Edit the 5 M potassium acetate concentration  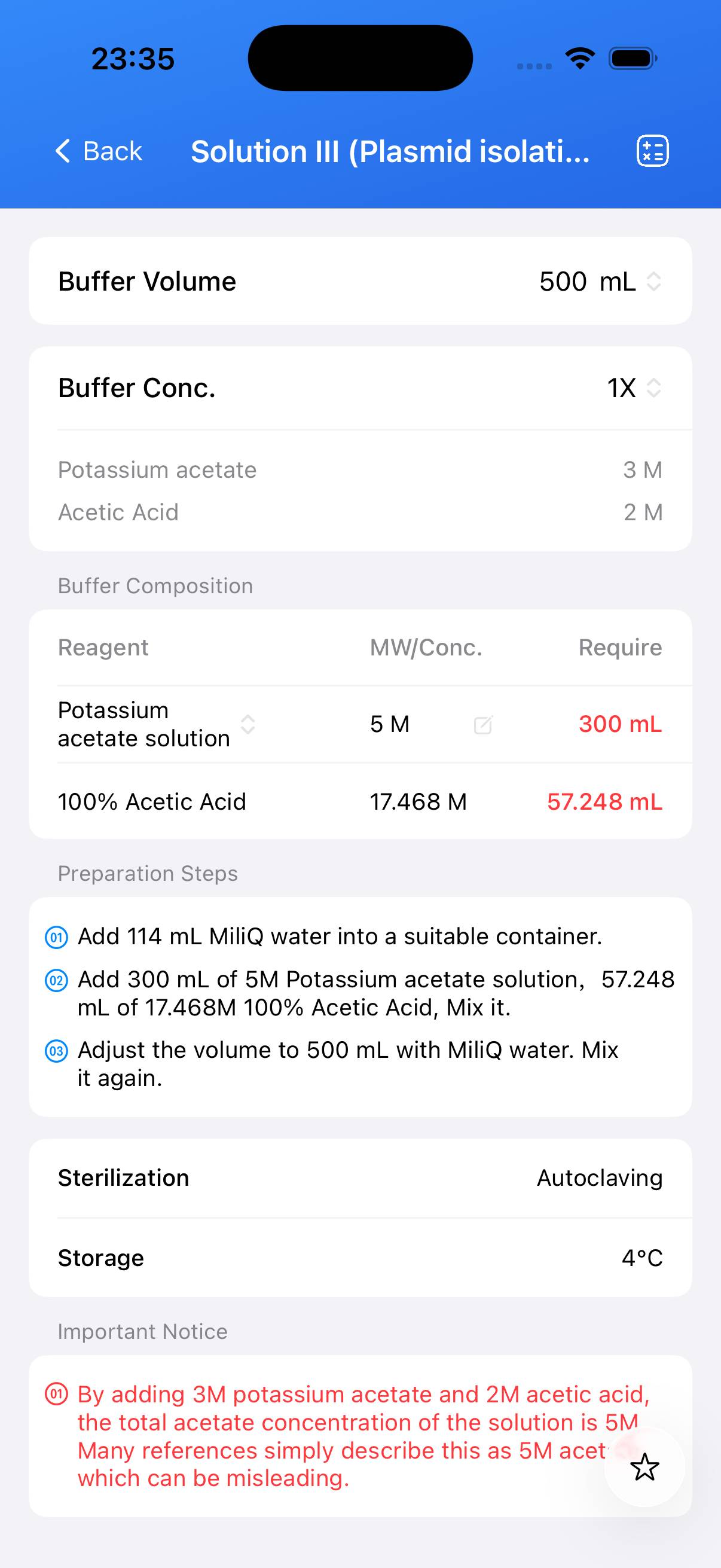click(x=482, y=725)
